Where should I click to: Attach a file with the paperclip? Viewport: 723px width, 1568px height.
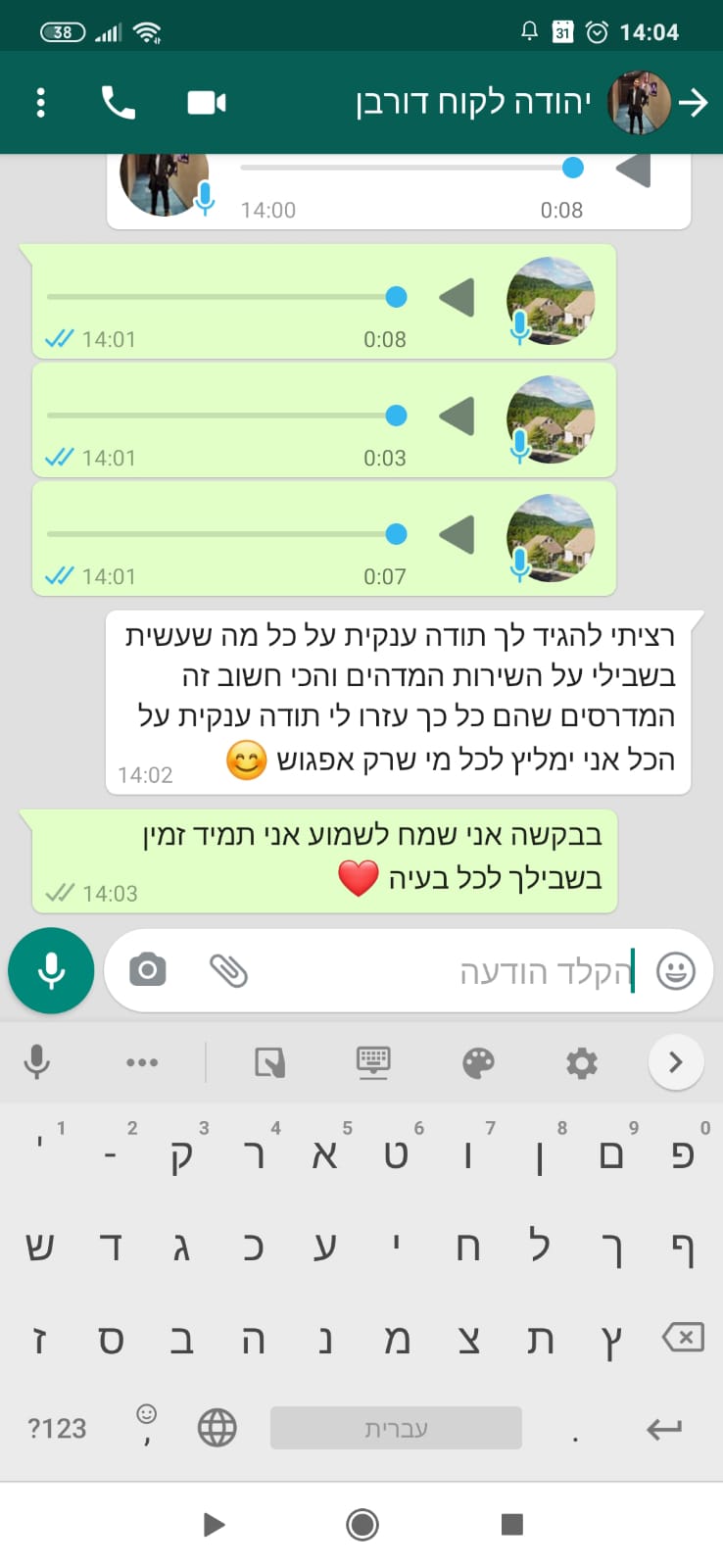(228, 971)
